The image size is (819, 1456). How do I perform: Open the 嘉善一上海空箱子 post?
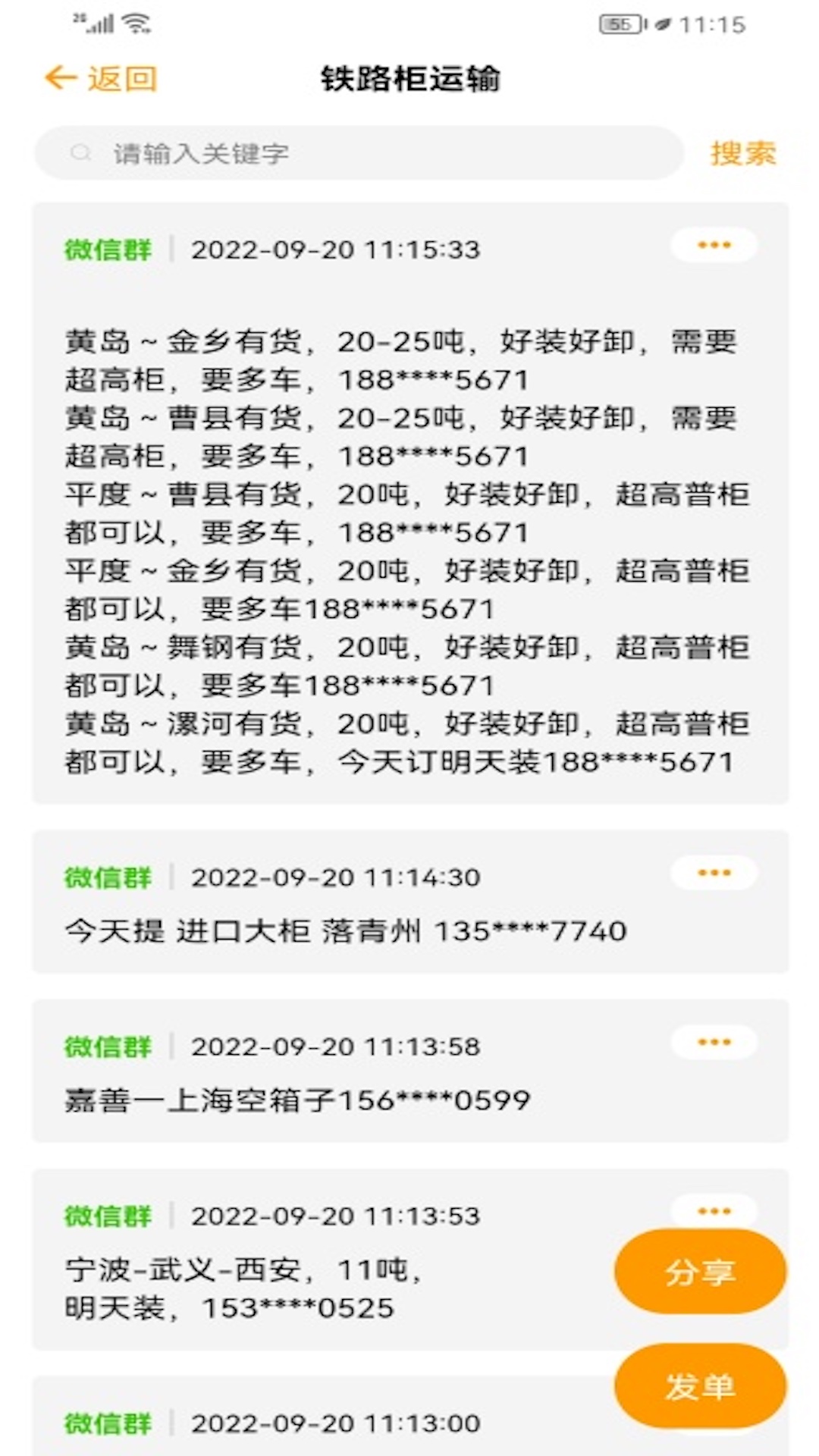tap(297, 1100)
